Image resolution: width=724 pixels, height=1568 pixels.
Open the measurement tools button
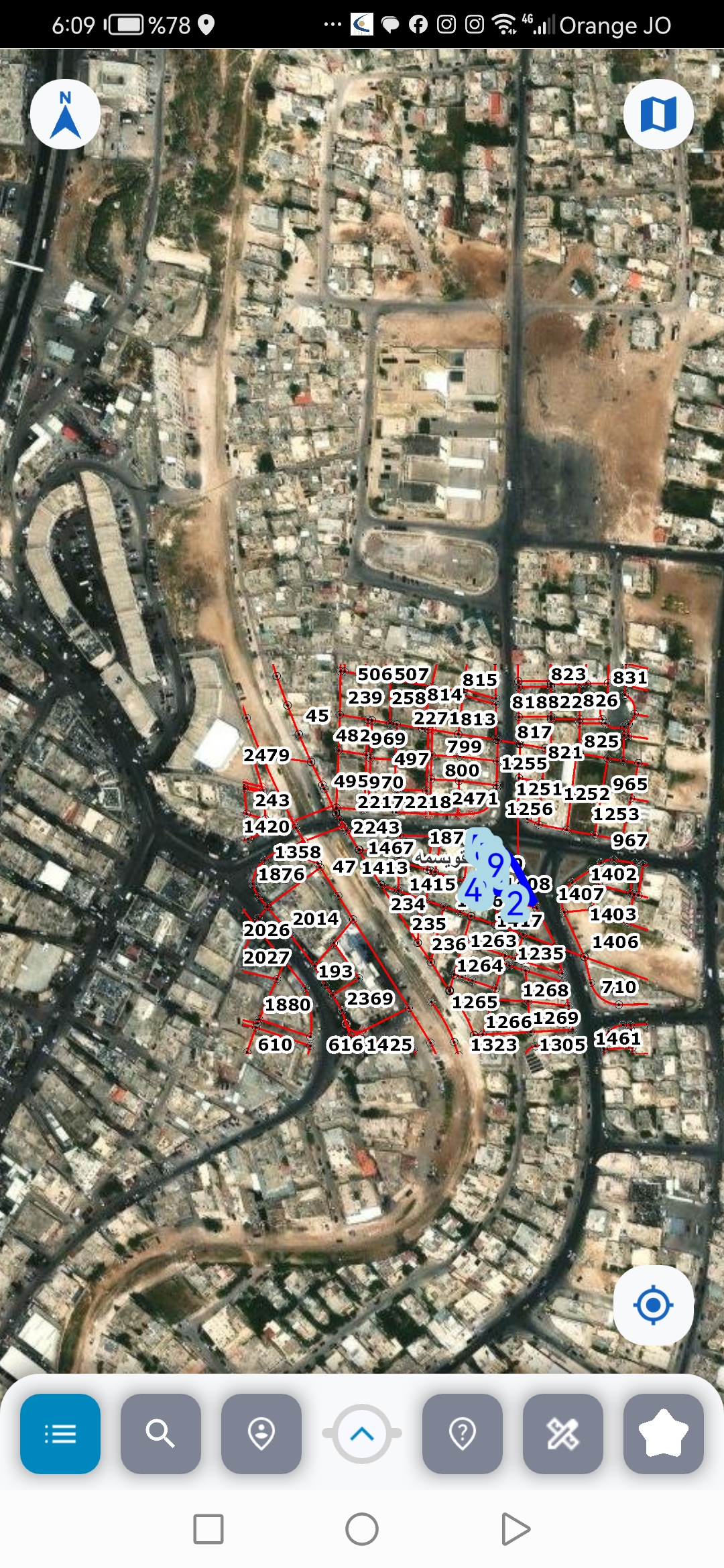tap(563, 1434)
